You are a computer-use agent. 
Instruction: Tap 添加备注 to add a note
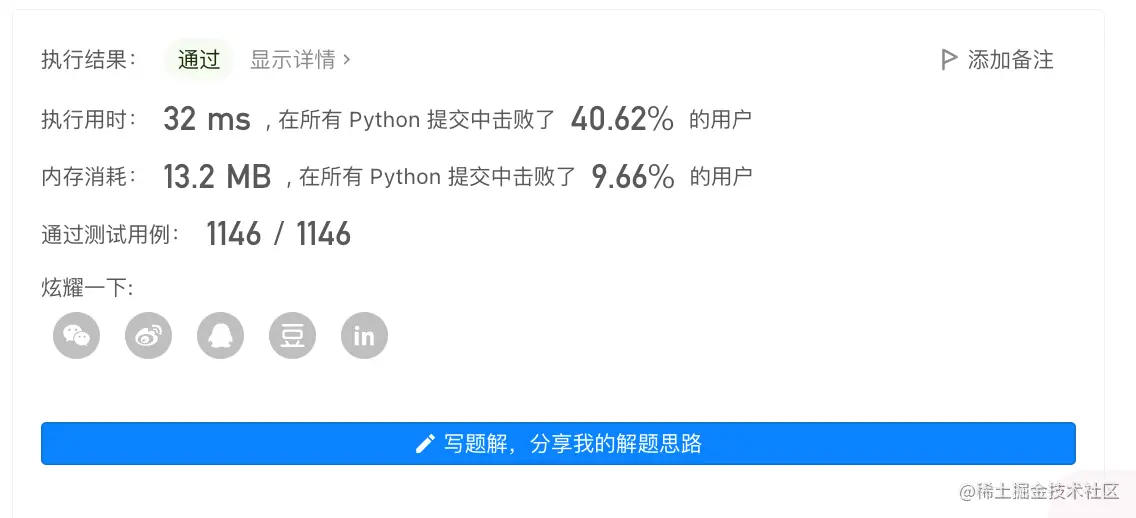click(x=997, y=59)
